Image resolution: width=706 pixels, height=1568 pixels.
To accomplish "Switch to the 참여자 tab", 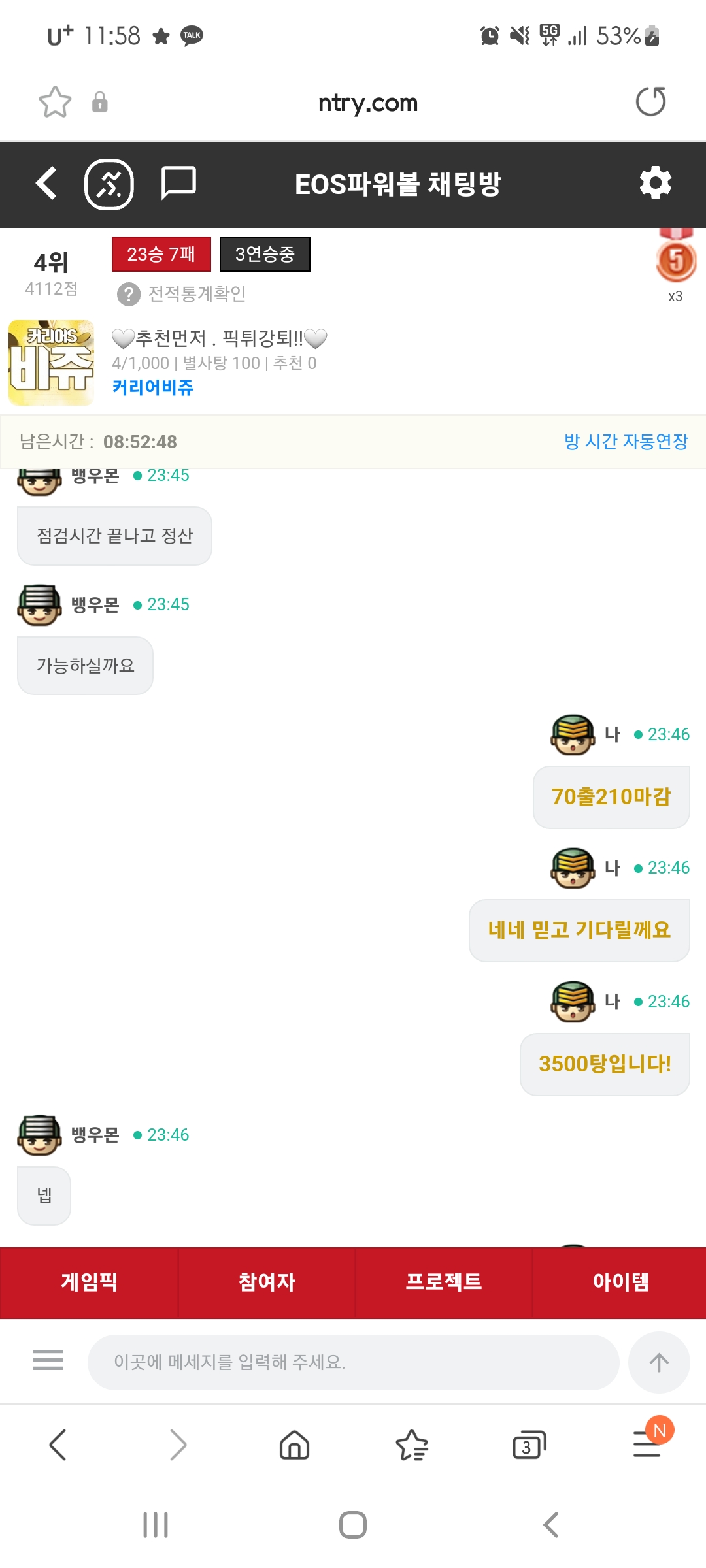I will point(267,1282).
